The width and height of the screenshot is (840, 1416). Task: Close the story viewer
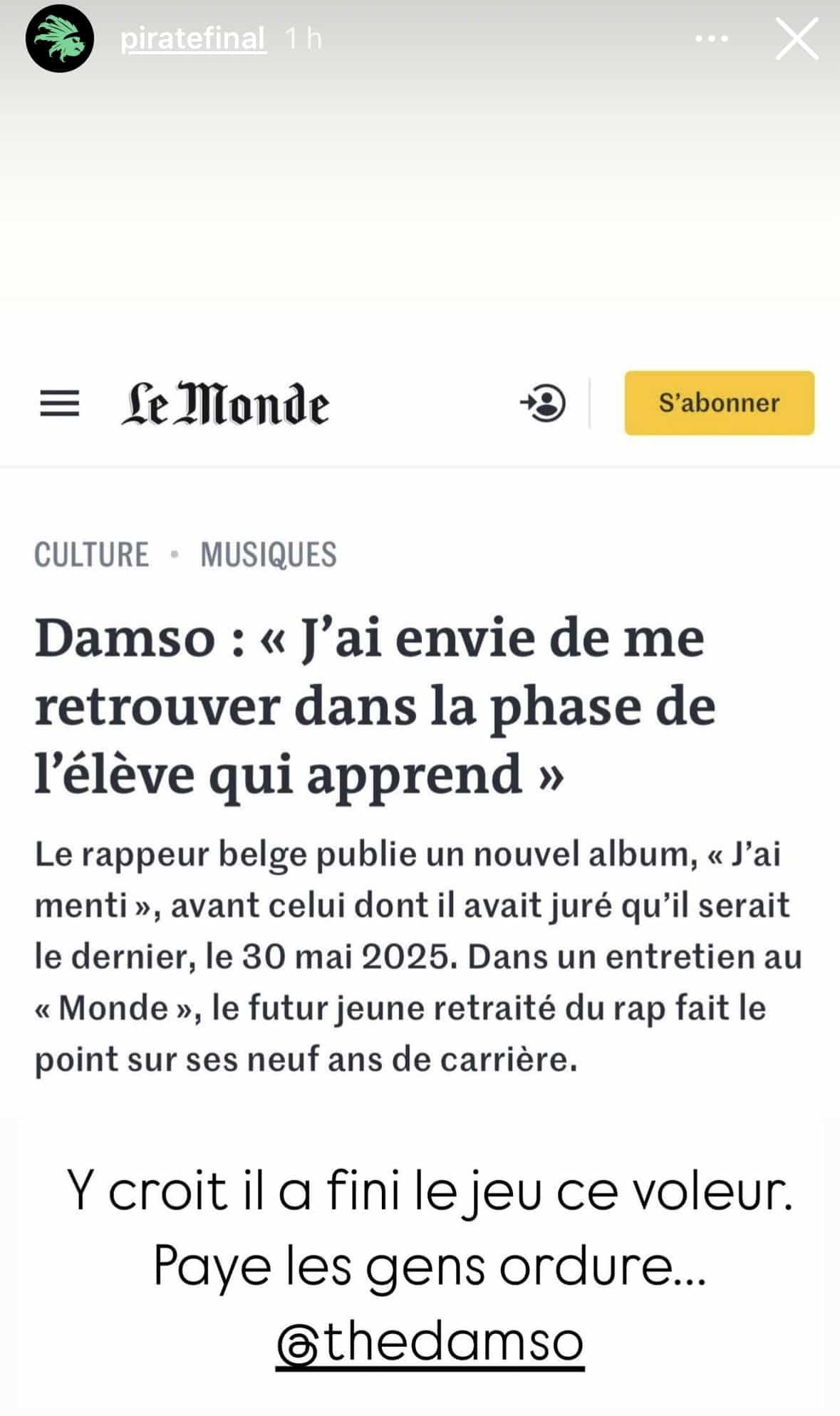click(x=797, y=38)
